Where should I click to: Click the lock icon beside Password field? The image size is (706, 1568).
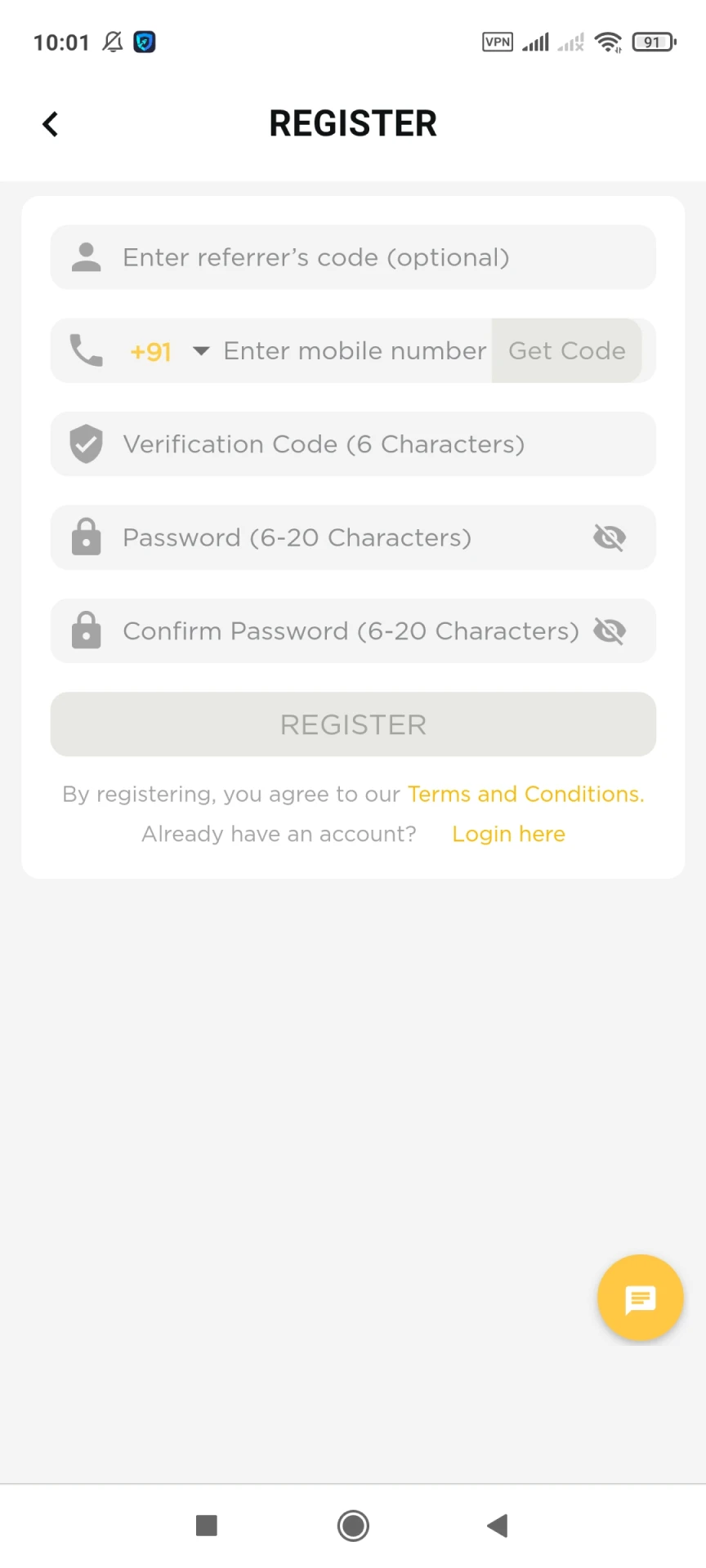tap(86, 537)
